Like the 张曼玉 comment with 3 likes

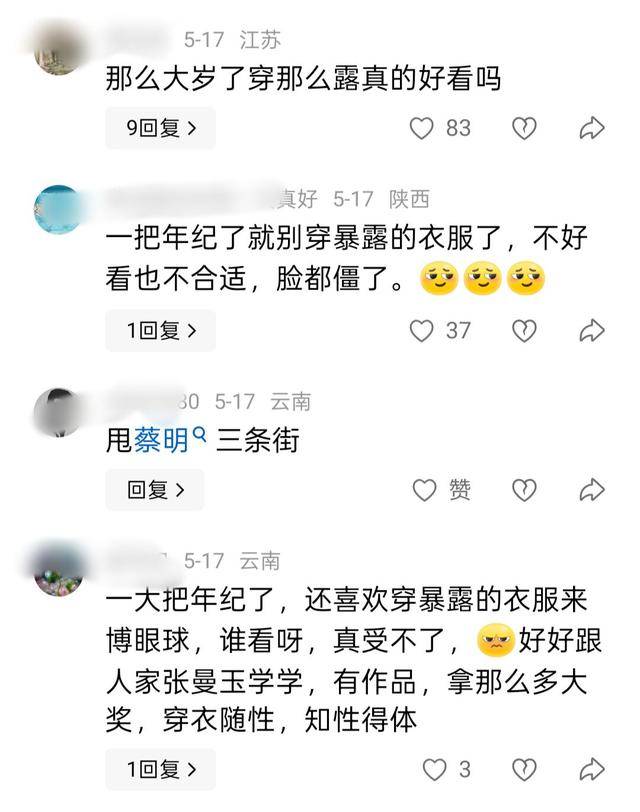[434, 770]
